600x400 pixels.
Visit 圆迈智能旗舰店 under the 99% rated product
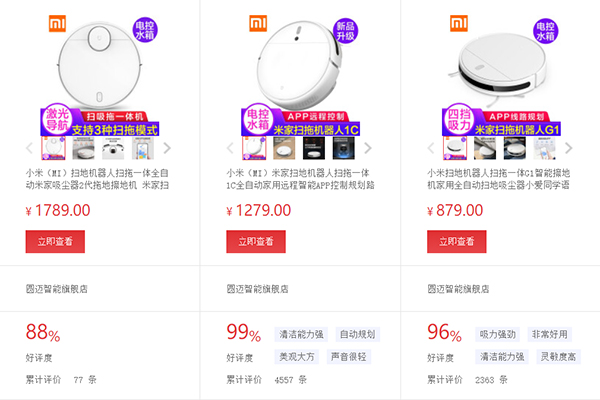tap(258, 288)
